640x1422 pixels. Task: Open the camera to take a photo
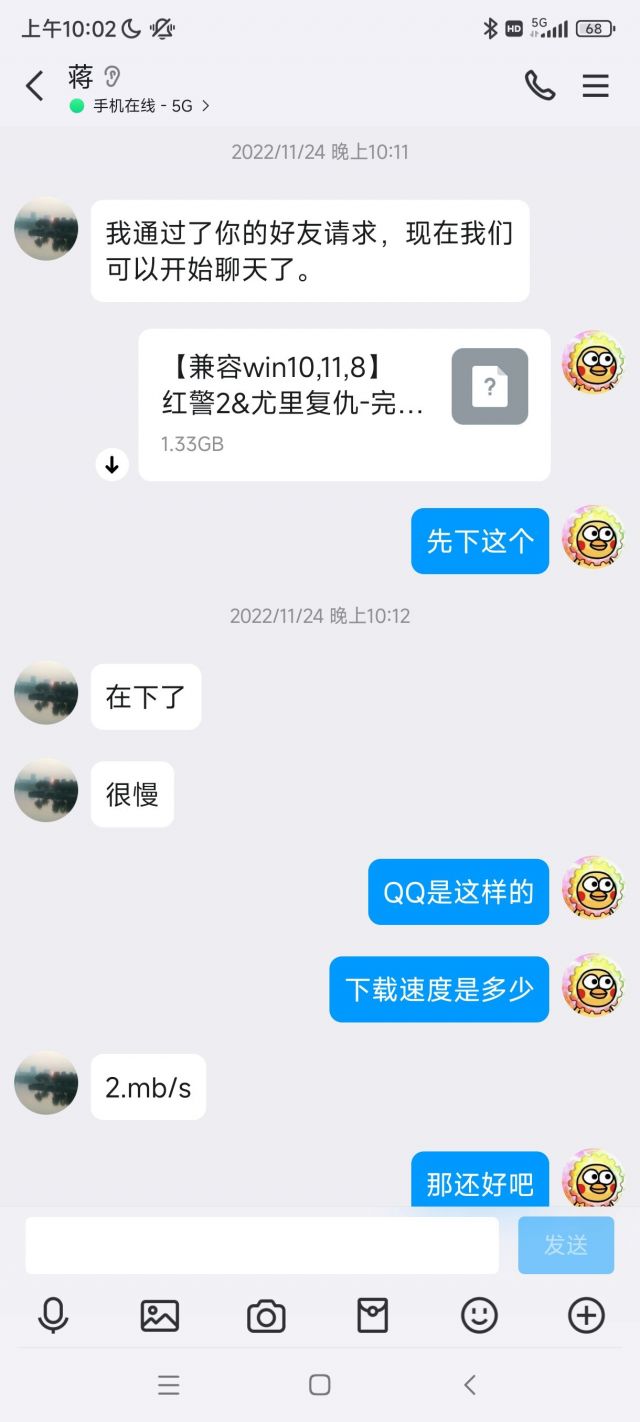point(266,1315)
